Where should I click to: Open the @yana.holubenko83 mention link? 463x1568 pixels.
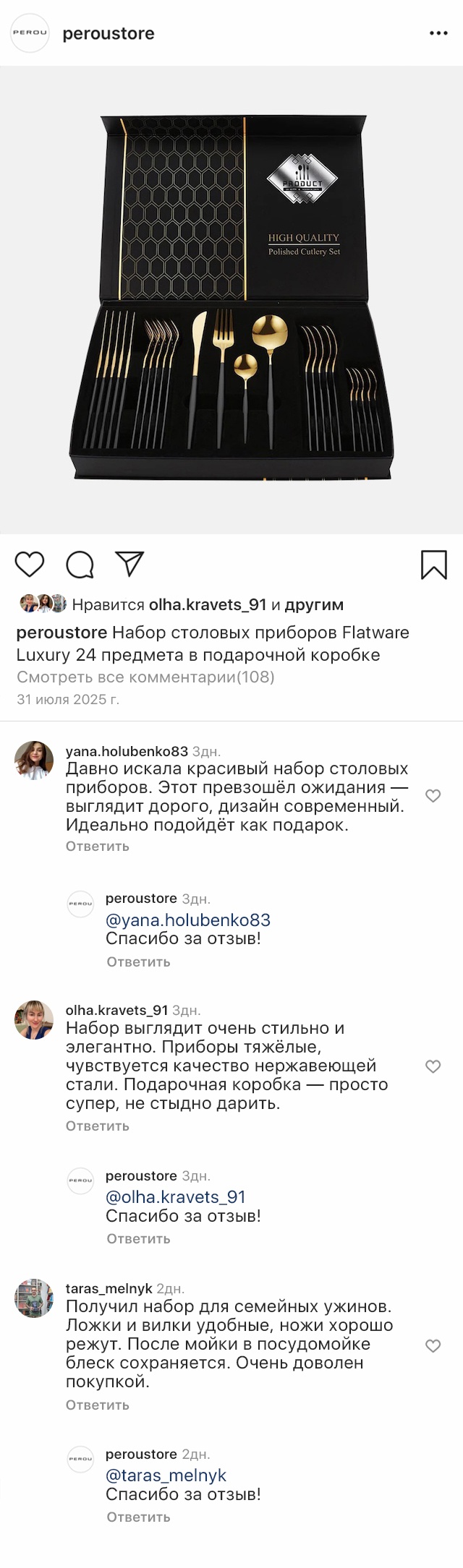pos(188,920)
